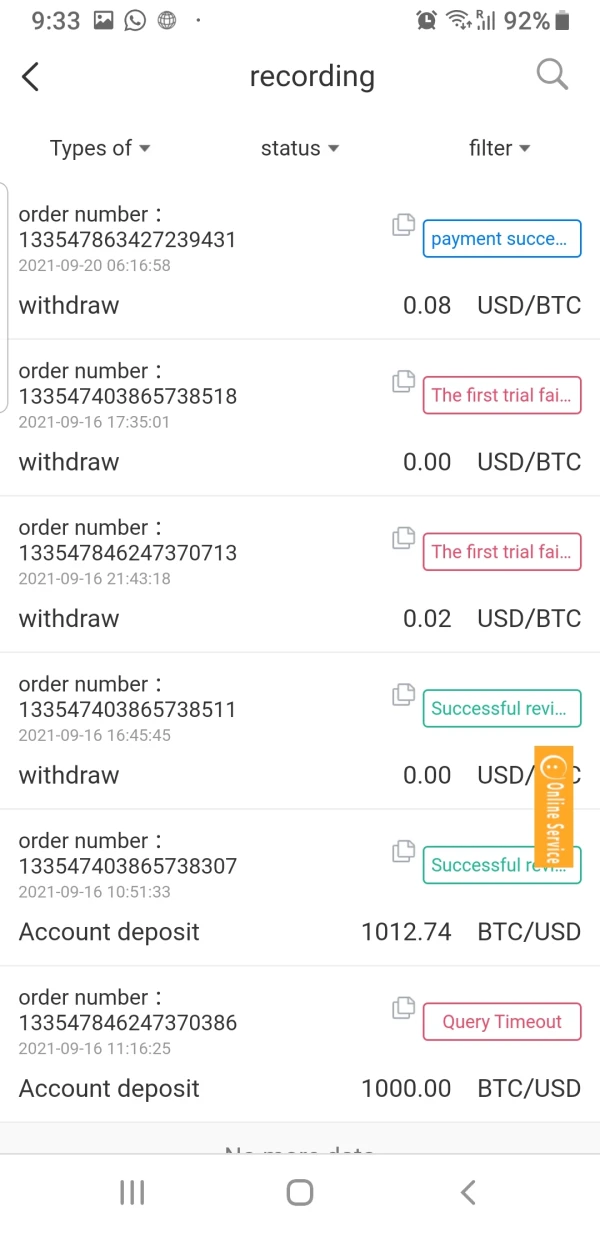Copy order number 133547846247370386
The width and height of the screenshot is (600, 1233).
pos(403,1008)
